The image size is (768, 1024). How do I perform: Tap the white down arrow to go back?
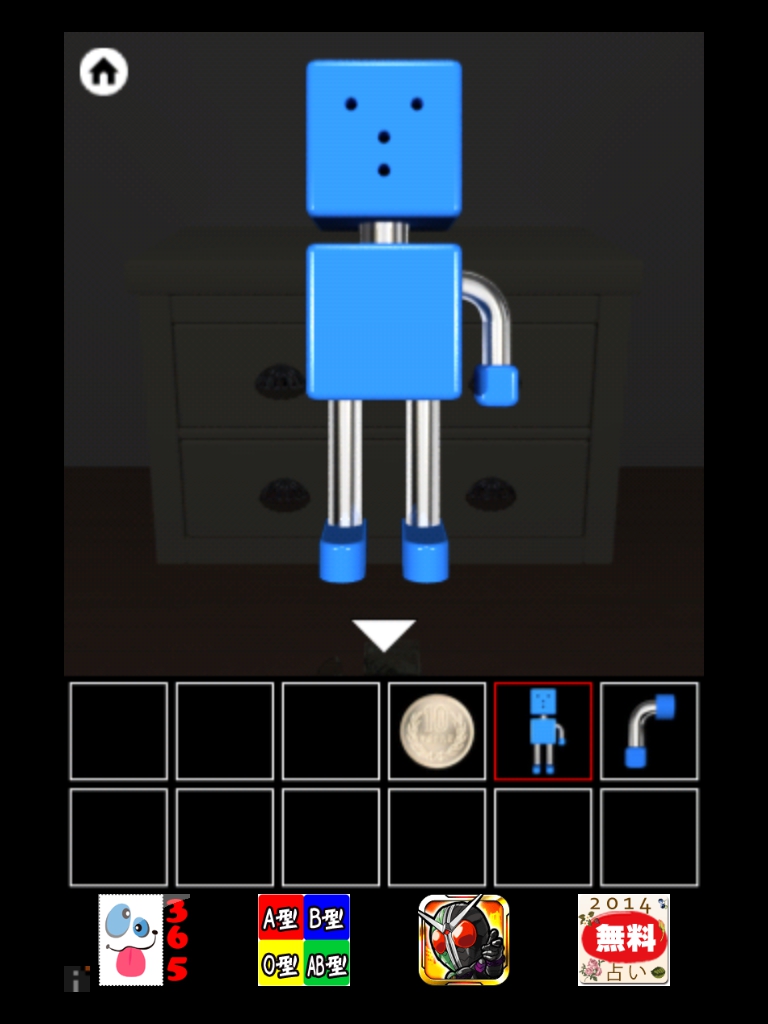[x=384, y=635]
